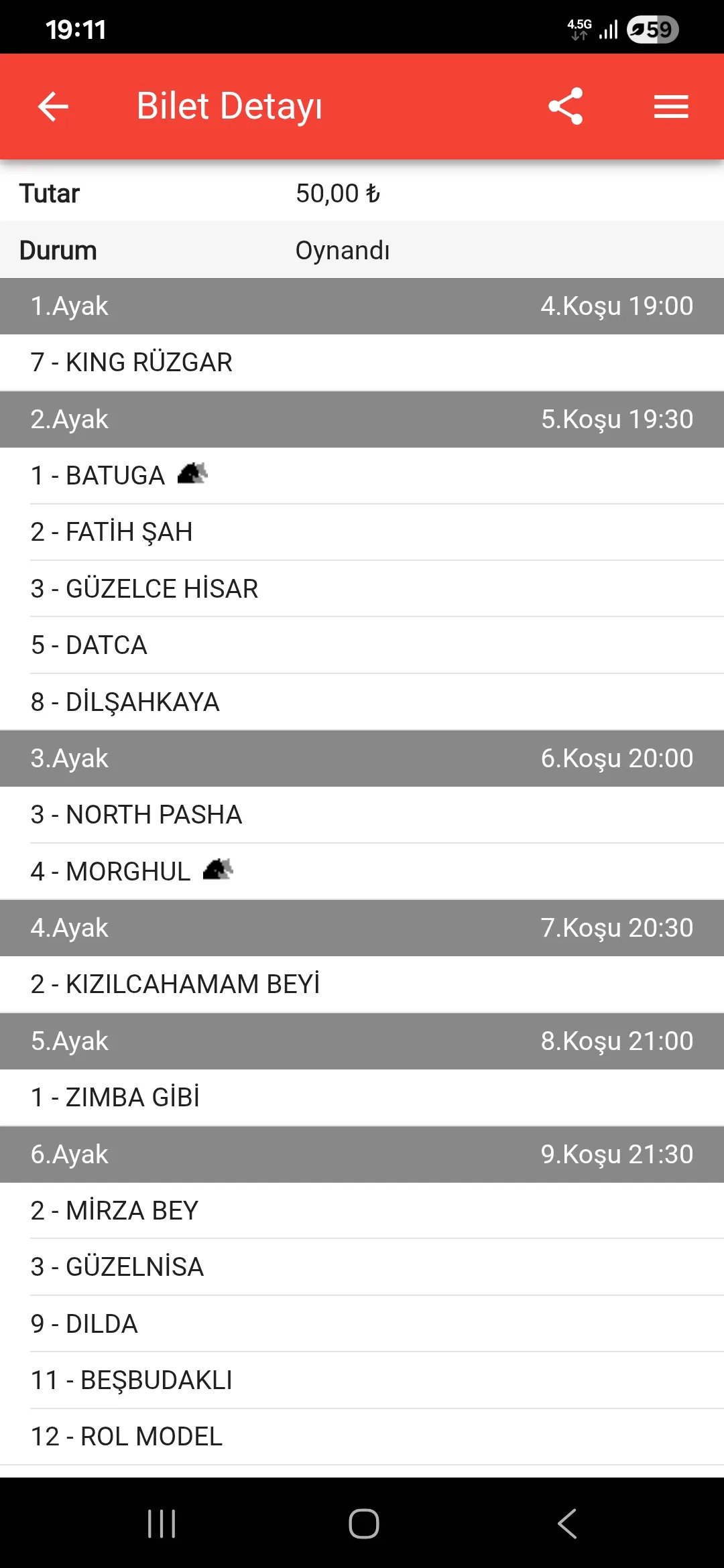Tap the system home button
Viewport: 724px width, 1568px height.
[x=363, y=1524]
